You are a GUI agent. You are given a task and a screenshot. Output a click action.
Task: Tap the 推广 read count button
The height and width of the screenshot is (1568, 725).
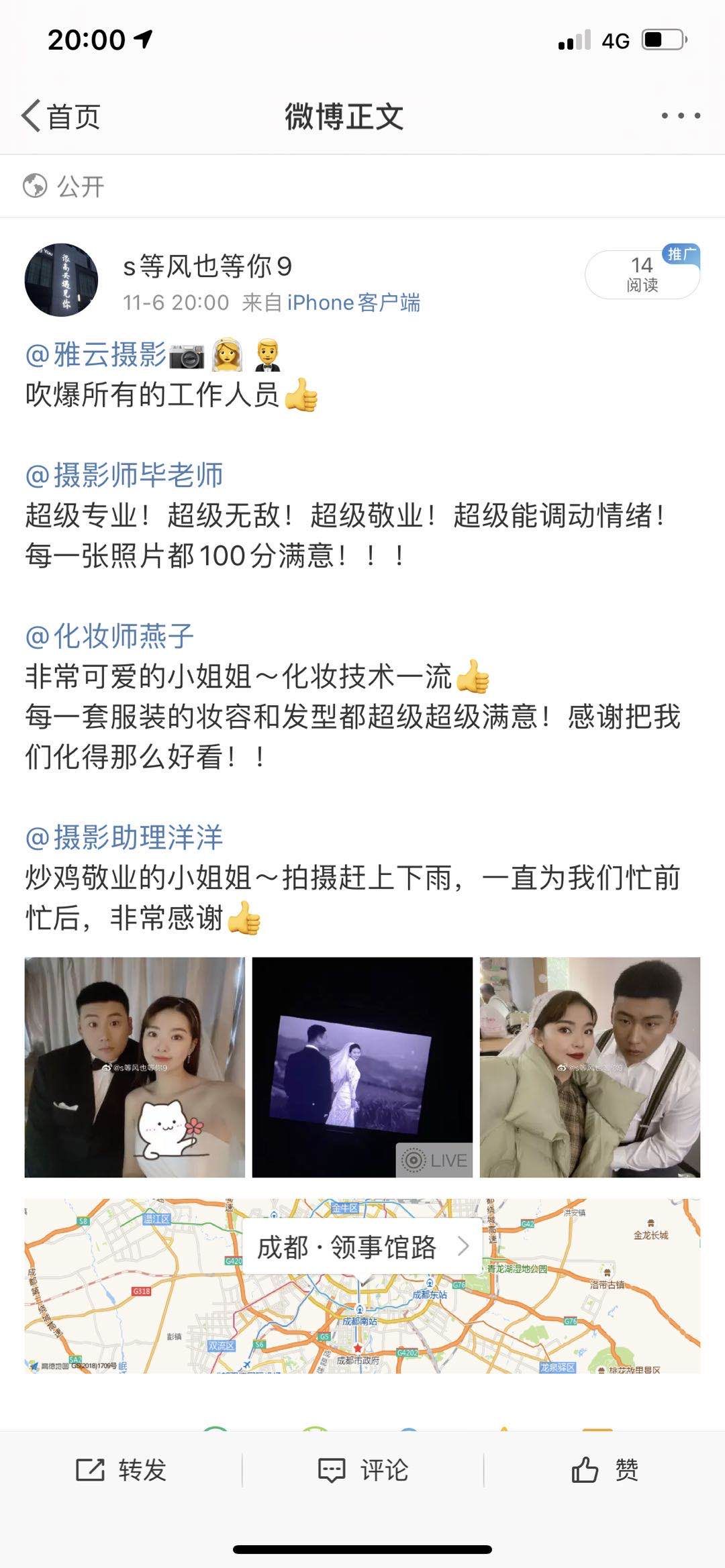[x=642, y=274]
